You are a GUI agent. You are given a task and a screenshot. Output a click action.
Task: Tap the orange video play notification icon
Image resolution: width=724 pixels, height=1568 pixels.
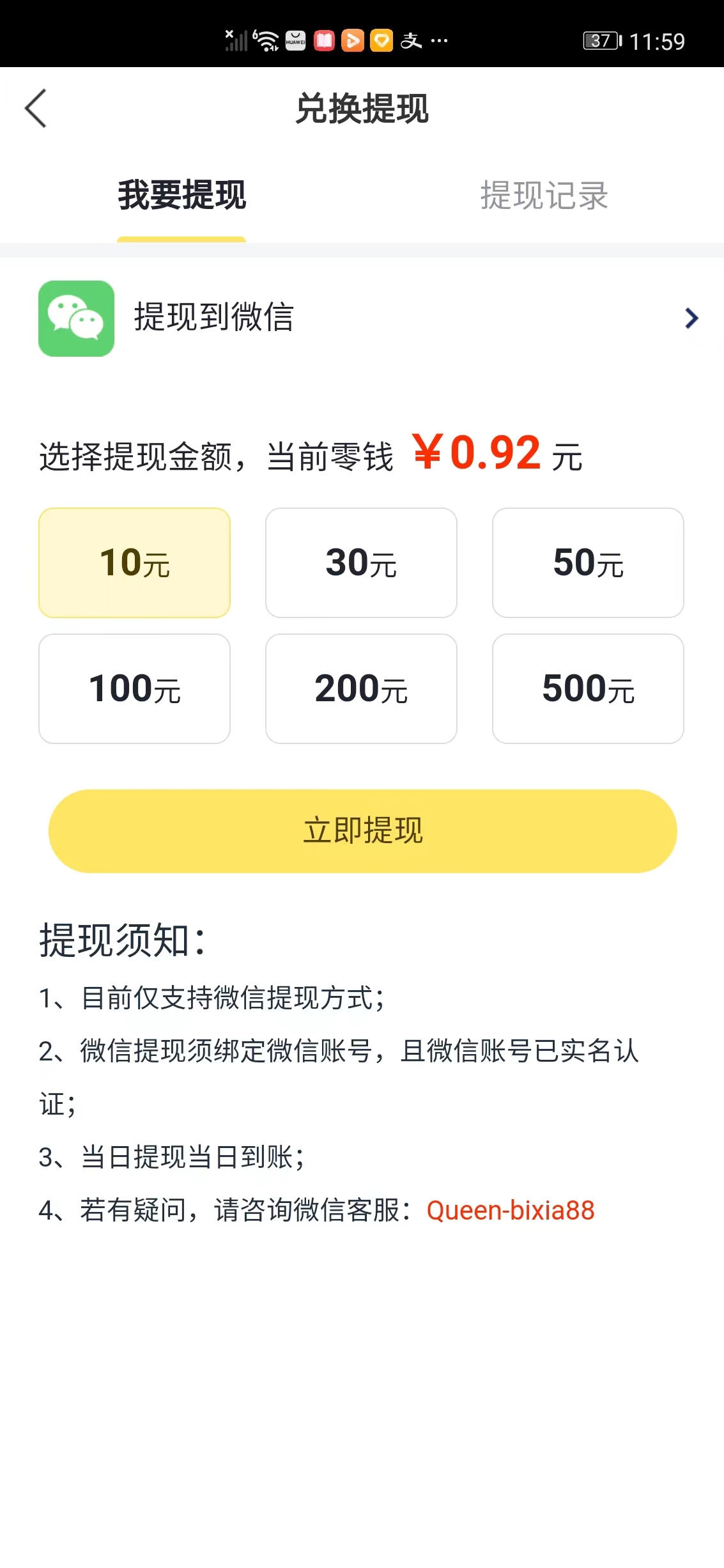click(353, 40)
